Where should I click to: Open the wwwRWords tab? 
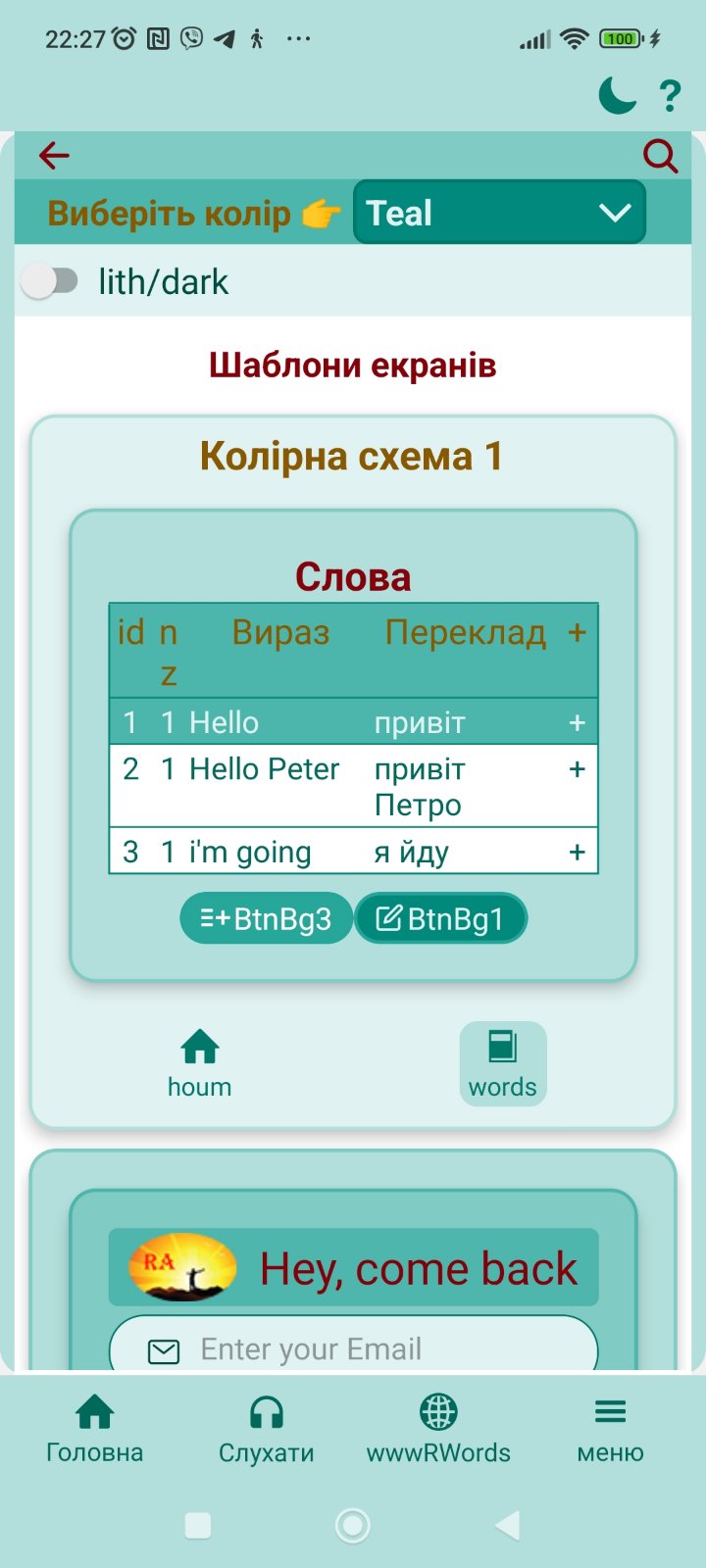pyautogui.click(x=438, y=1429)
